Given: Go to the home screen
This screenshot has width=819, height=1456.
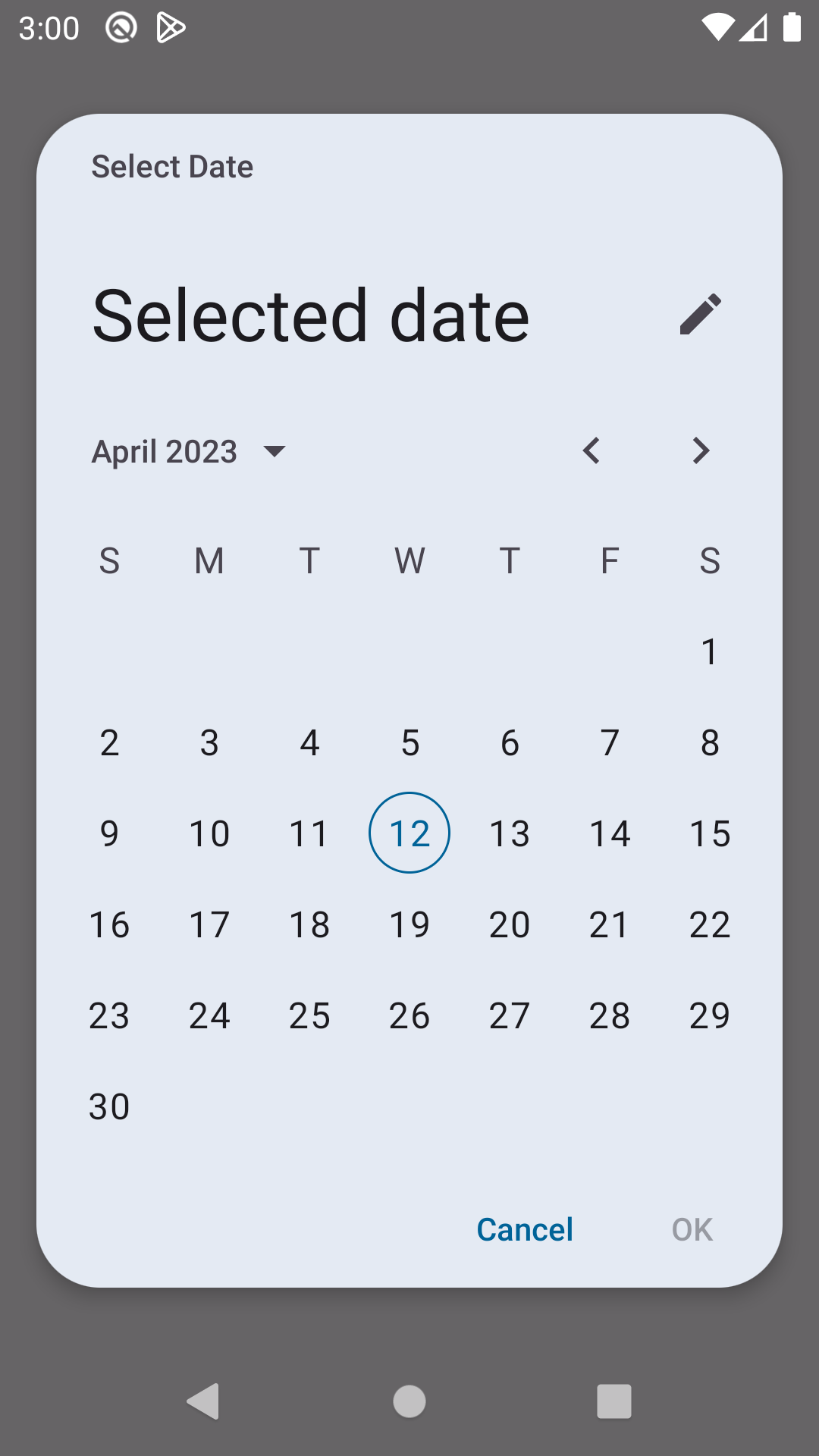Looking at the screenshot, I should pyautogui.click(x=409, y=1401).
